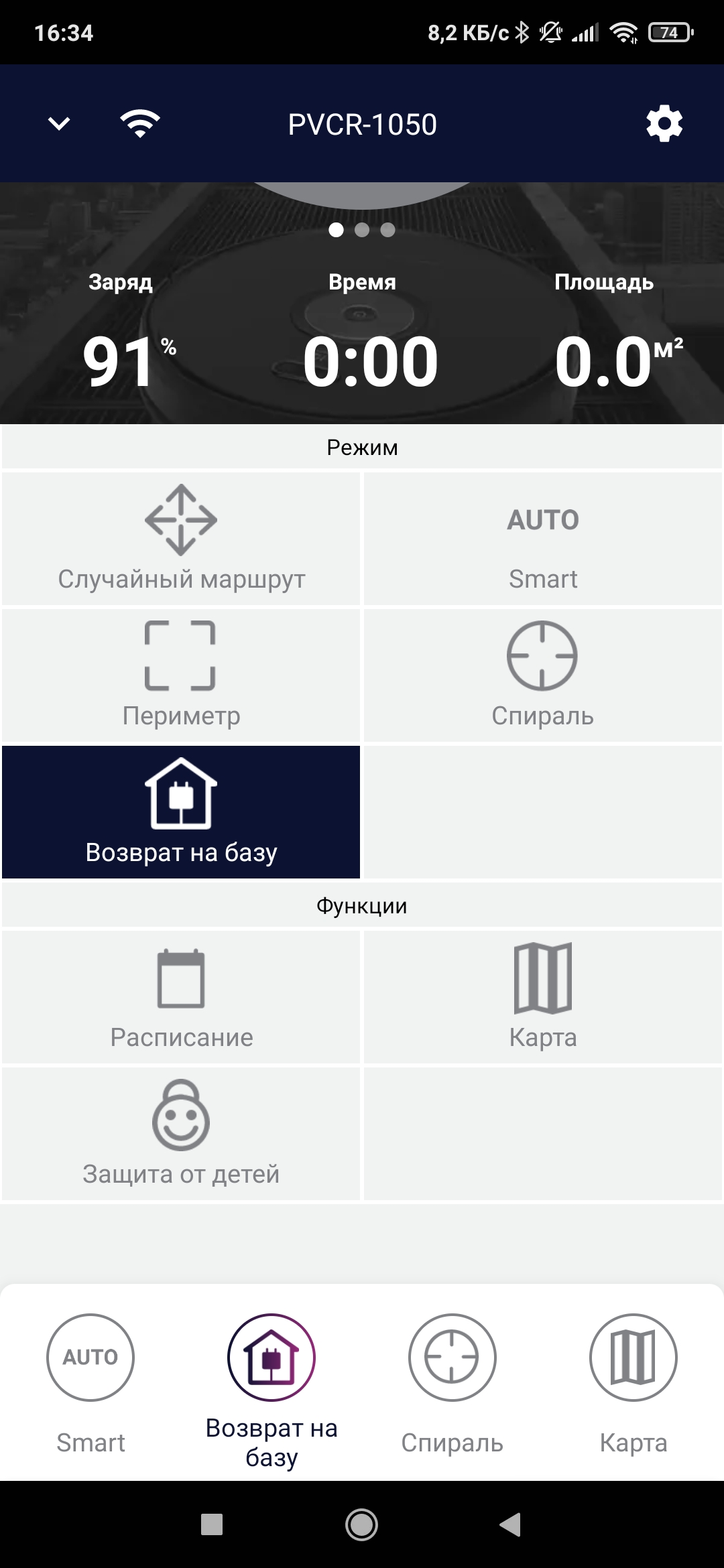Collapse screen with the down chevron
The height and width of the screenshot is (1568, 724).
(x=60, y=124)
